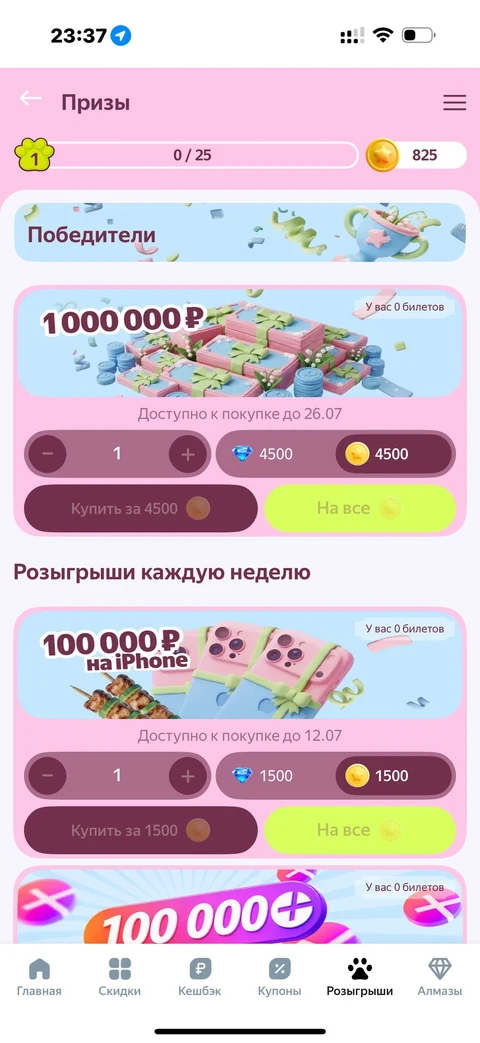Viewport: 480px width, 1043px height.
Task: Open the 100 000 ₽ на iPhone prize card
Action: [240, 665]
